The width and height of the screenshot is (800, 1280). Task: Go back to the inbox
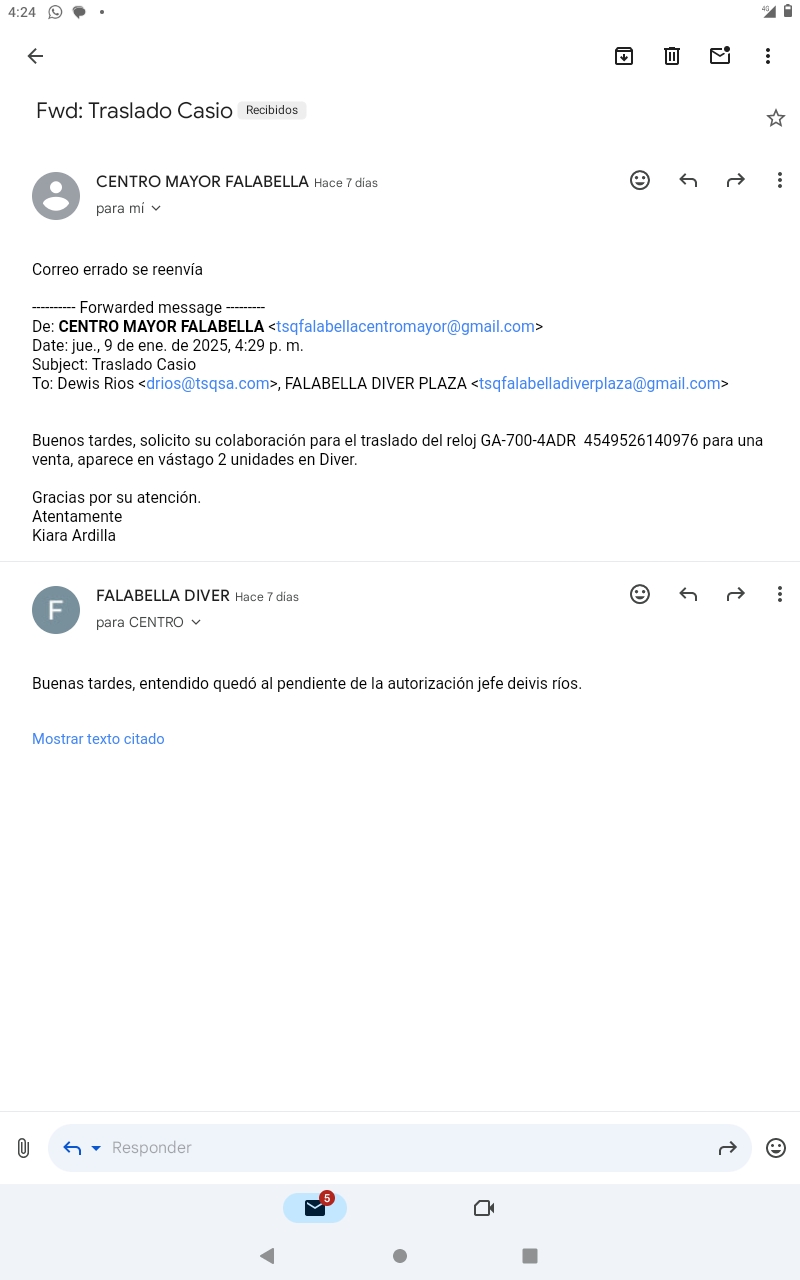tap(35, 56)
